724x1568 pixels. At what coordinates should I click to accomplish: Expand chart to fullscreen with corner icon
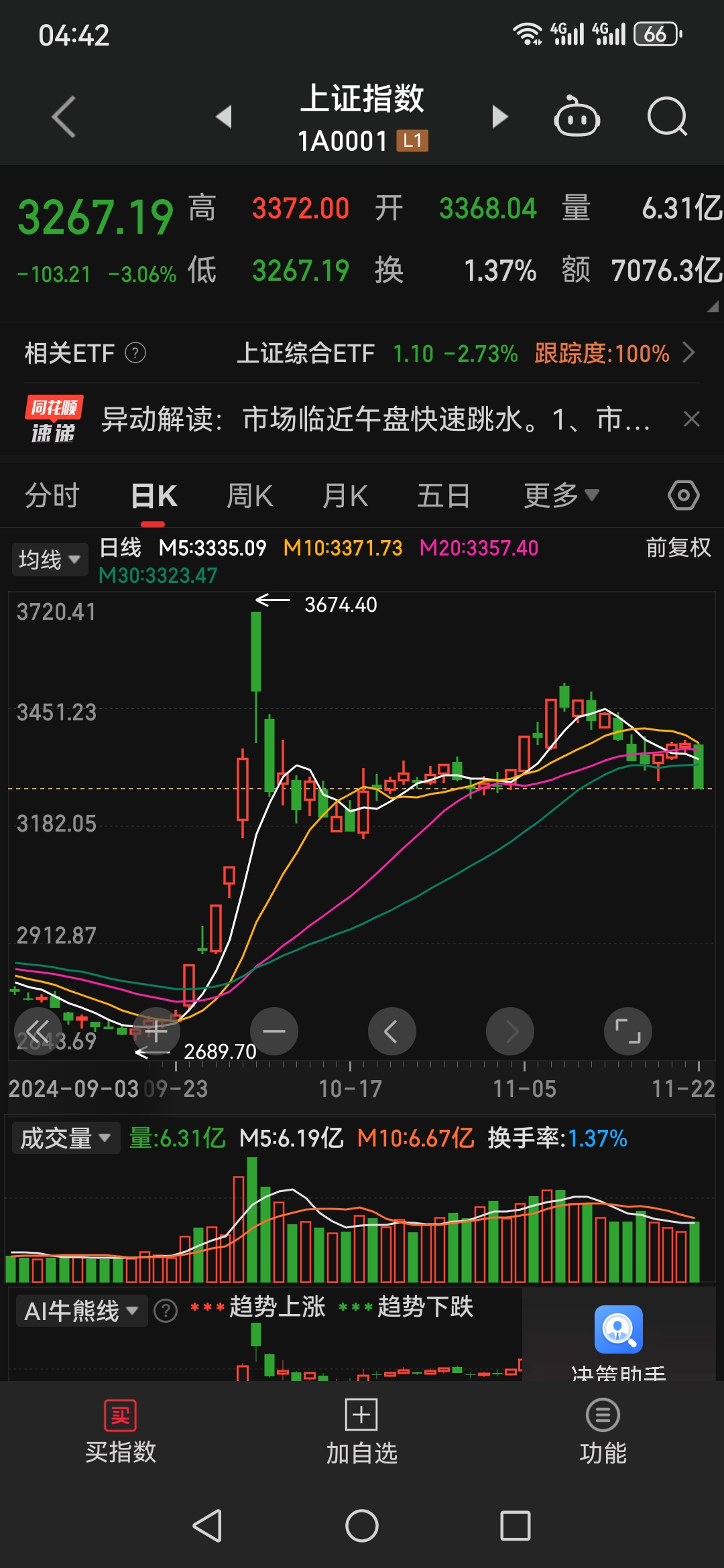[628, 1031]
